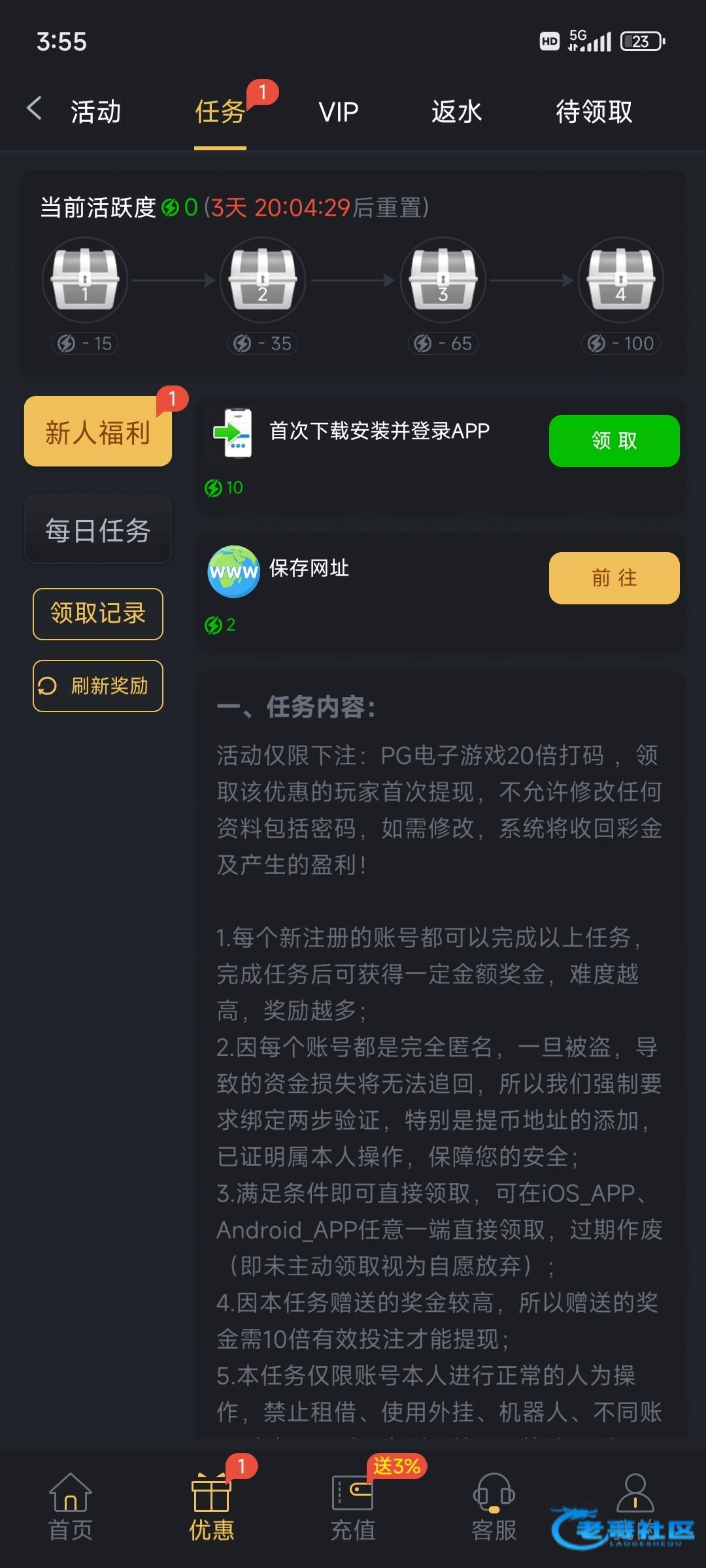Image resolution: width=706 pixels, height=1568 pixels.
Task: Switch to the VIP tab
Action: [x=339, y=112]
